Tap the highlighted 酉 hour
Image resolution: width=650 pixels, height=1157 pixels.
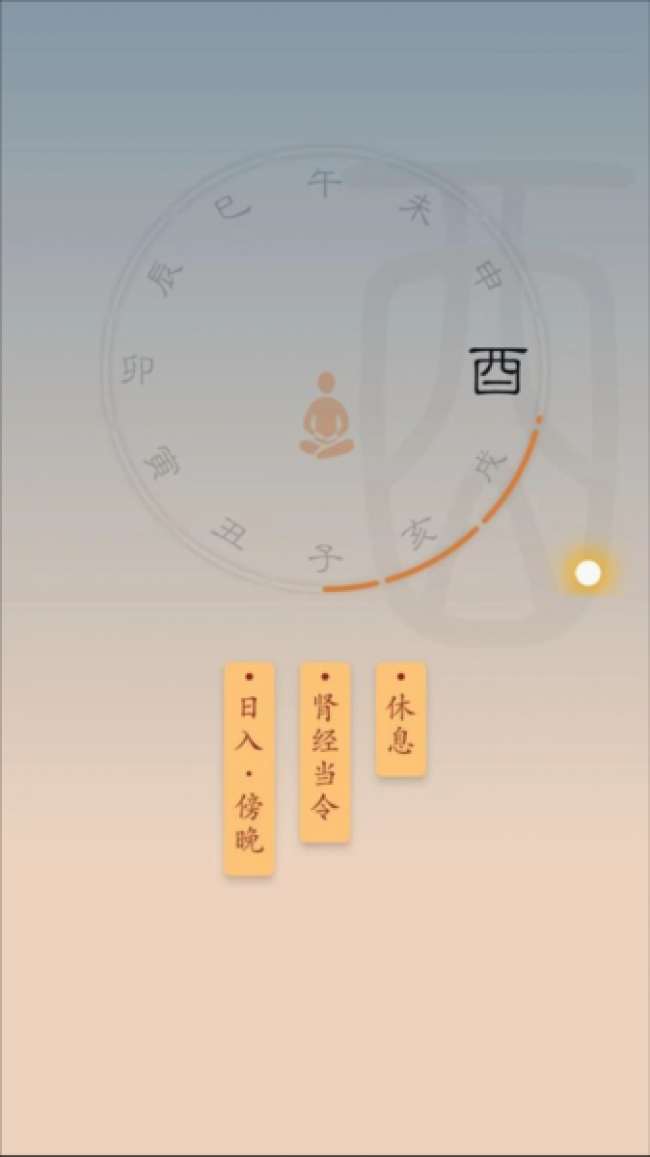[498, 370]
